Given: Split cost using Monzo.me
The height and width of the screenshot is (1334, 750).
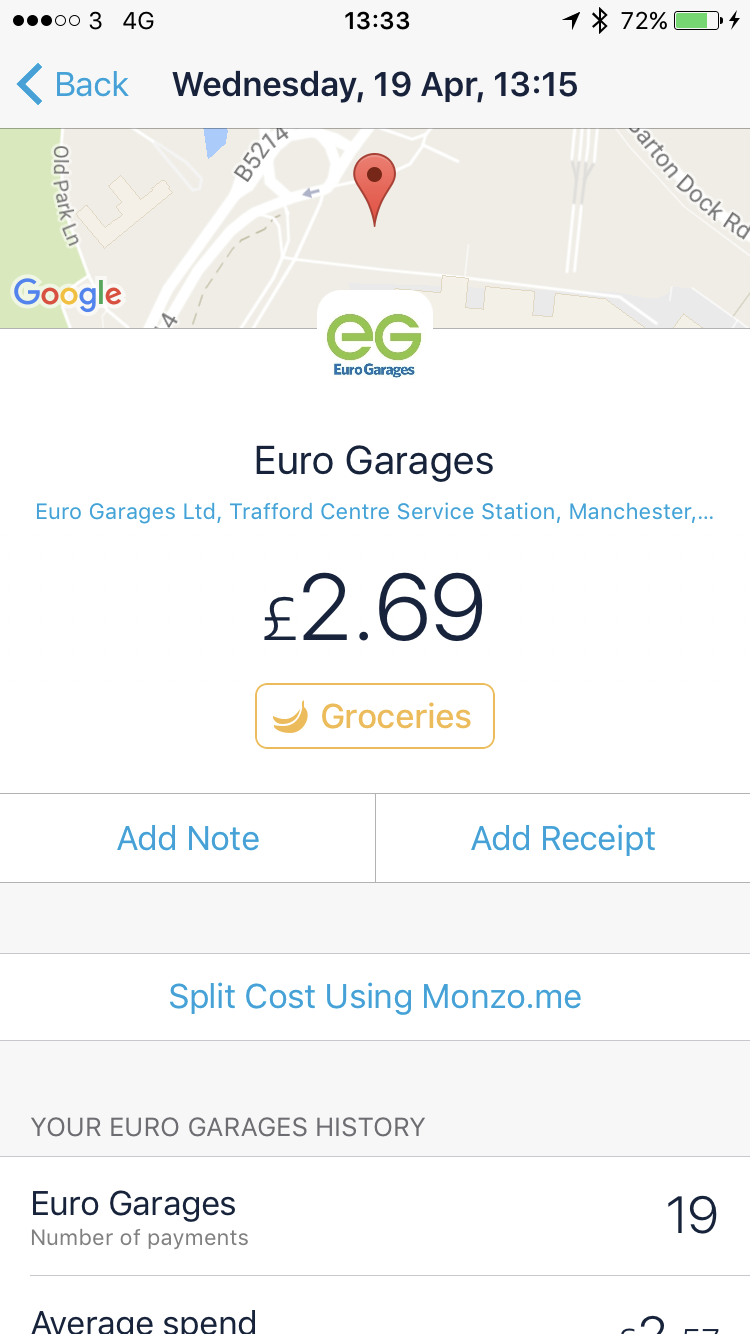Looking at the screenshot, I should [375, 997].
